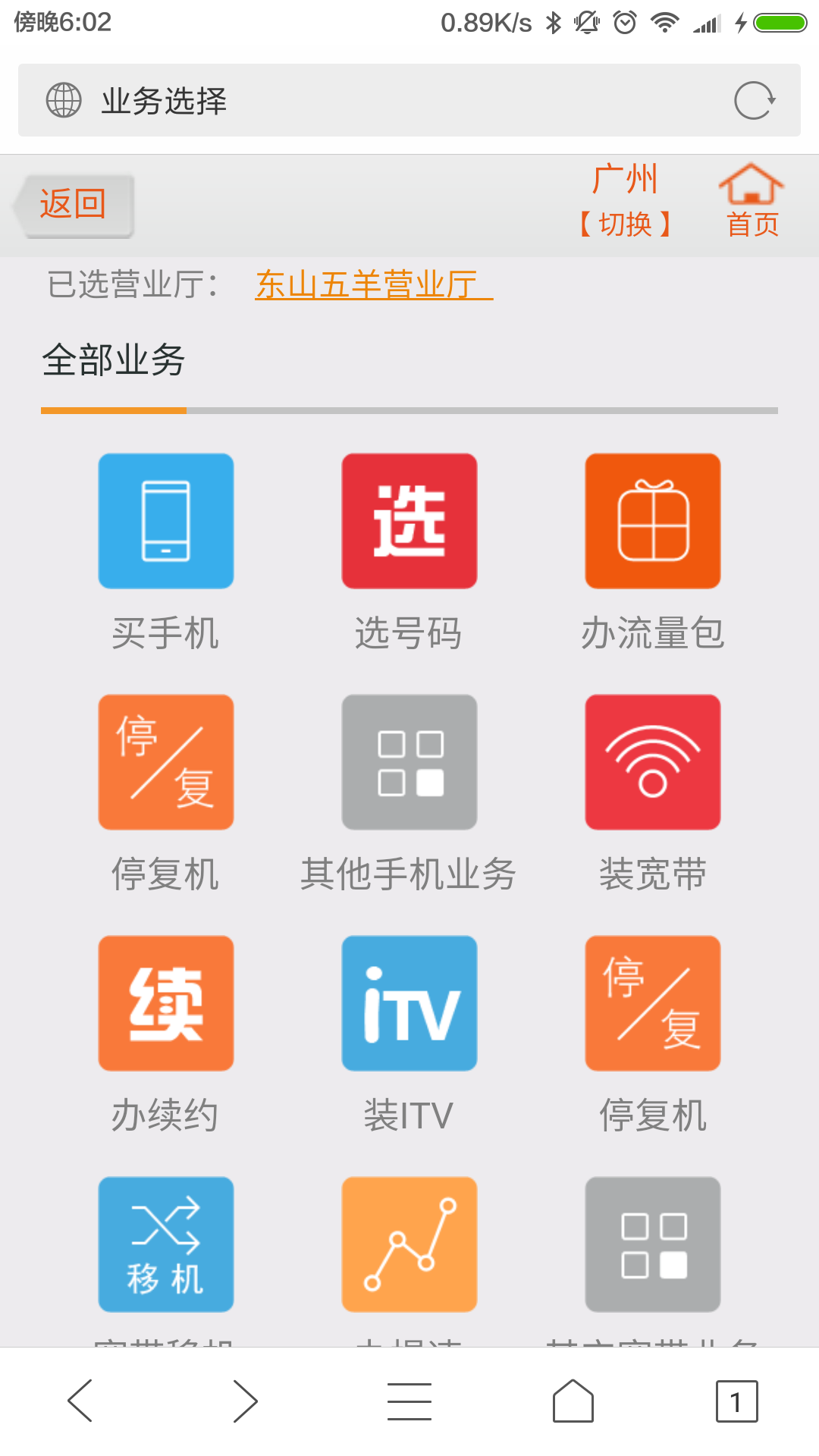Open 停复机 beside 装ITV

(x=653, y=1034)
